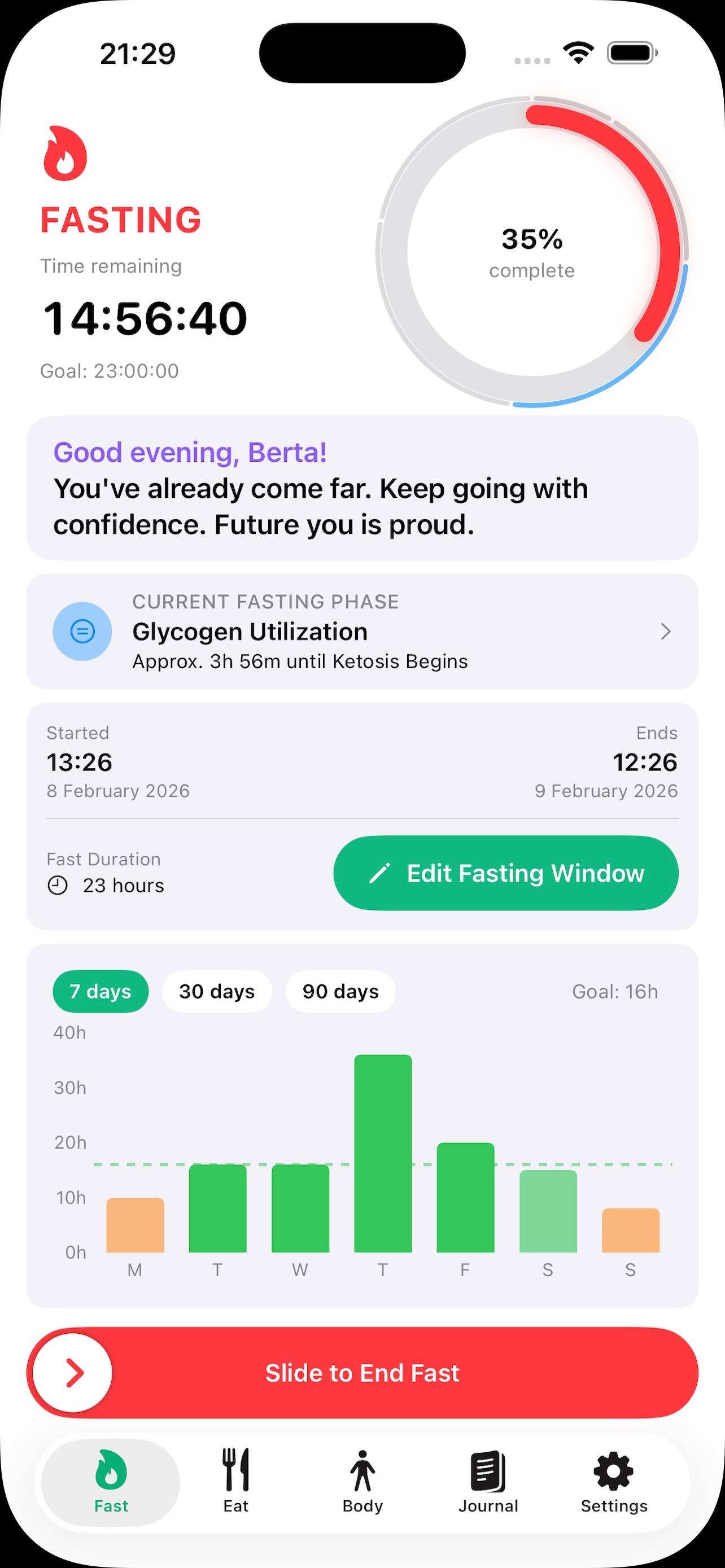Enable the 90 days chart range

click(340, 991)
